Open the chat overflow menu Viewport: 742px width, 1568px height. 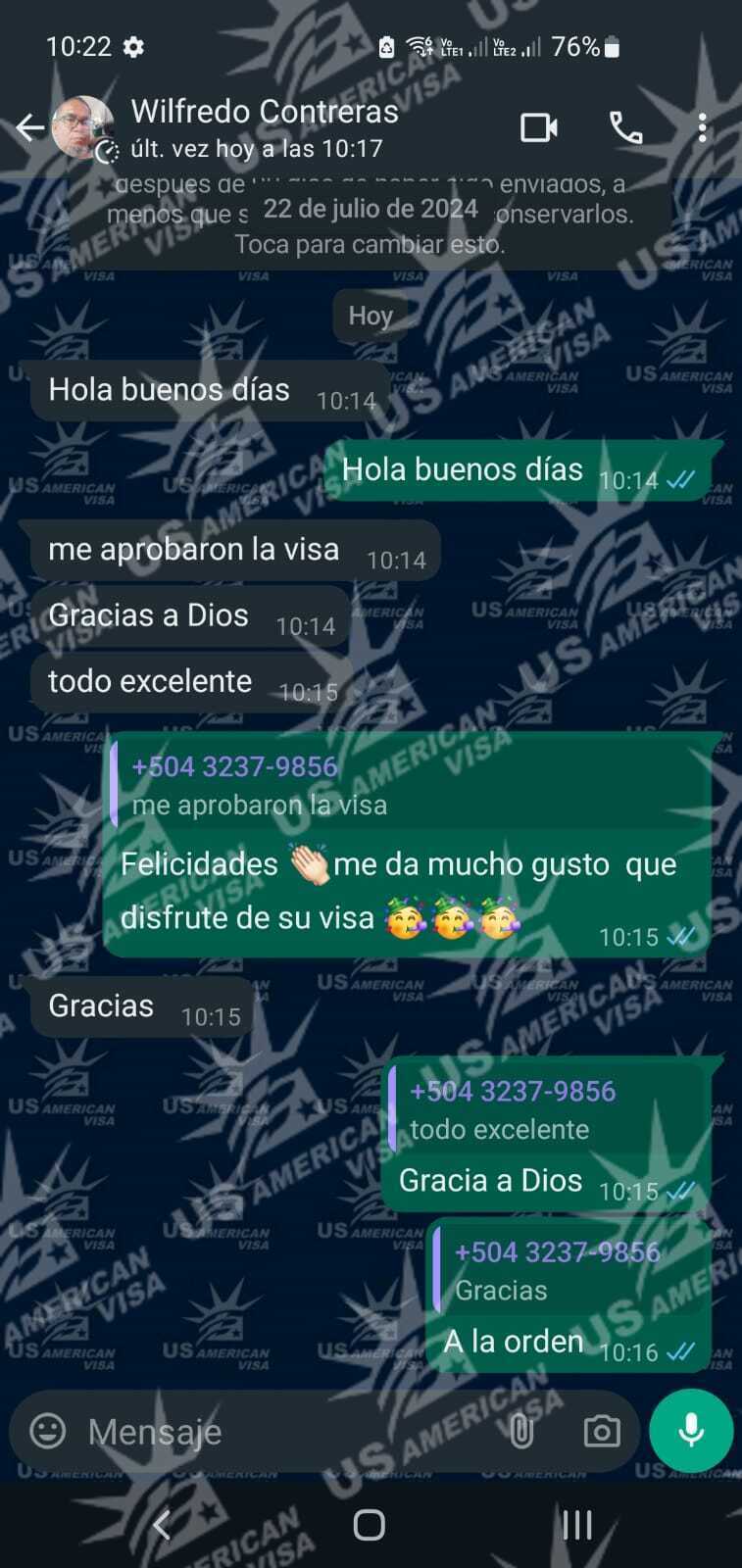[702, 127]
